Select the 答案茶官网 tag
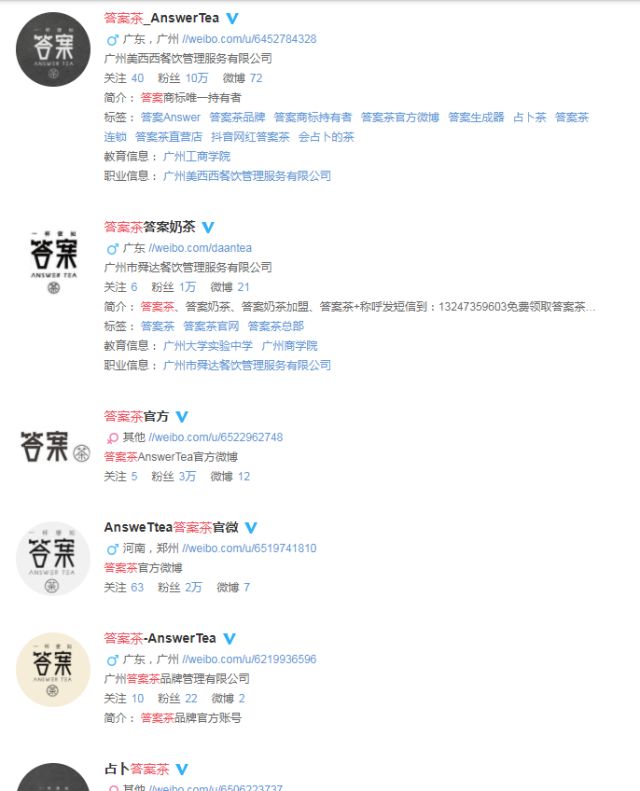 coord(211,326)
